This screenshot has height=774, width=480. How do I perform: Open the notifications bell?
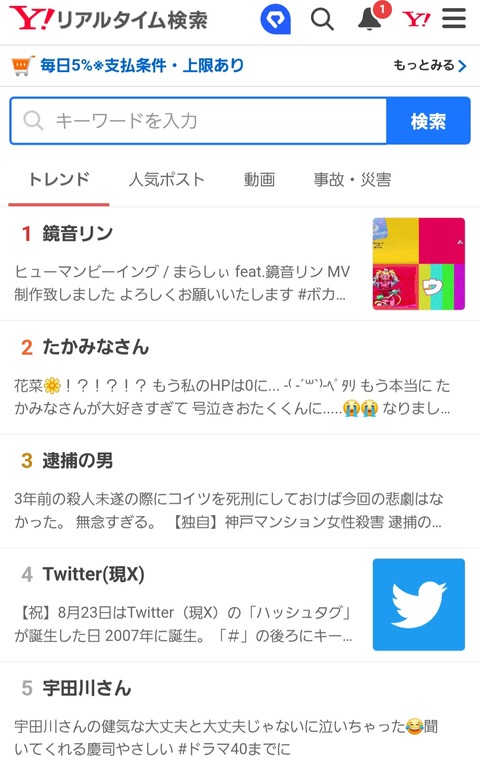pos(369,19)
